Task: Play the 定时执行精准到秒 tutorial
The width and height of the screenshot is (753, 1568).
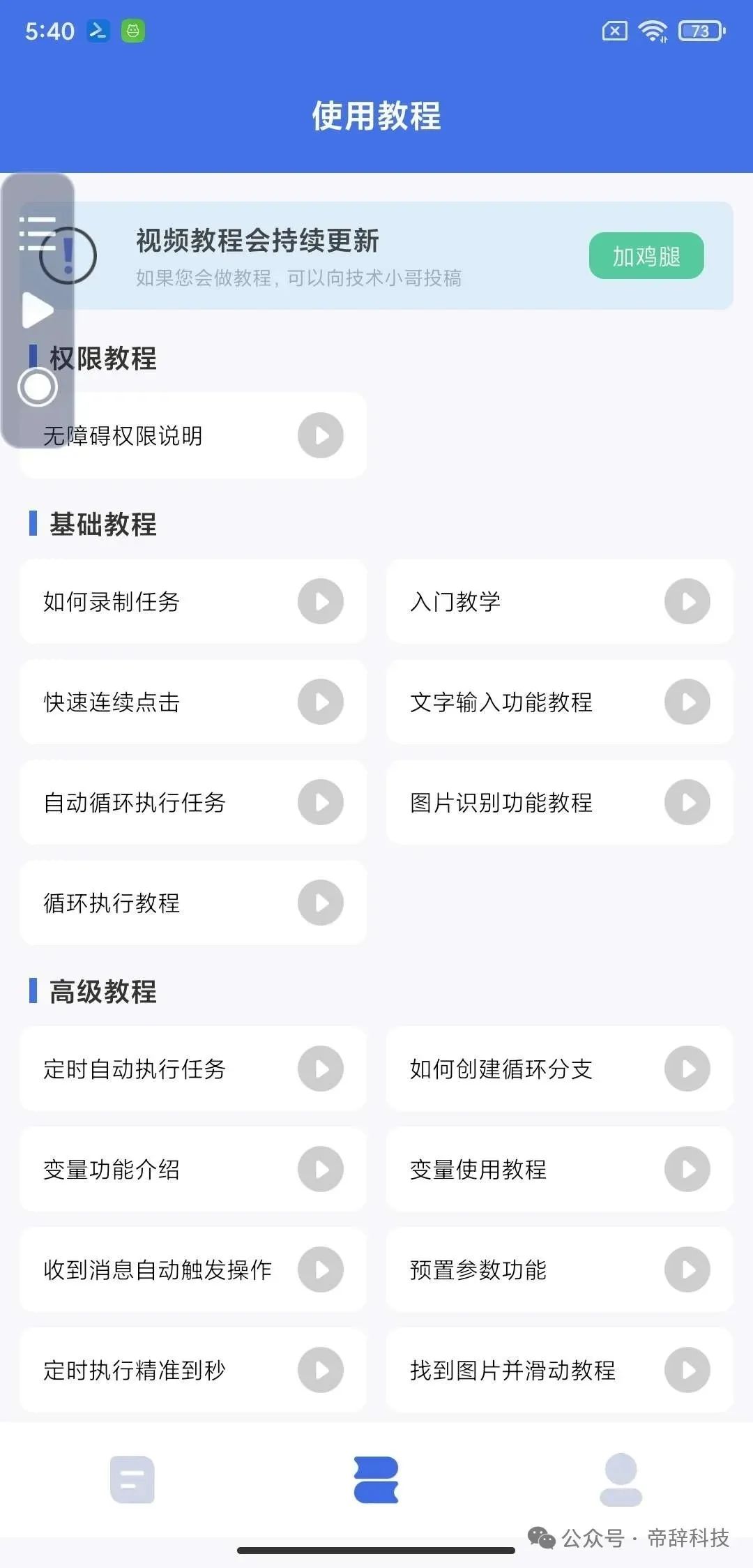Action: 321,1370
